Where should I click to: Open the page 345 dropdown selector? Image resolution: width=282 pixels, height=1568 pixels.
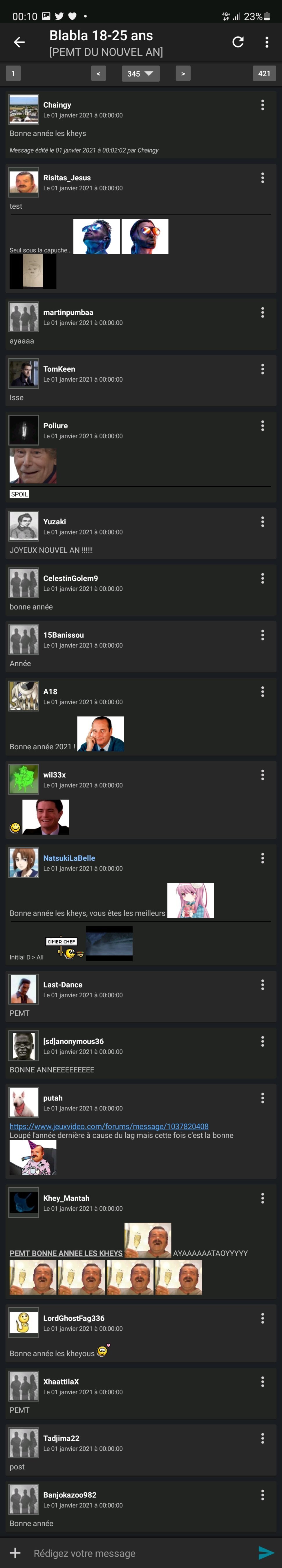pyautogui.click(x=140, y=74)
